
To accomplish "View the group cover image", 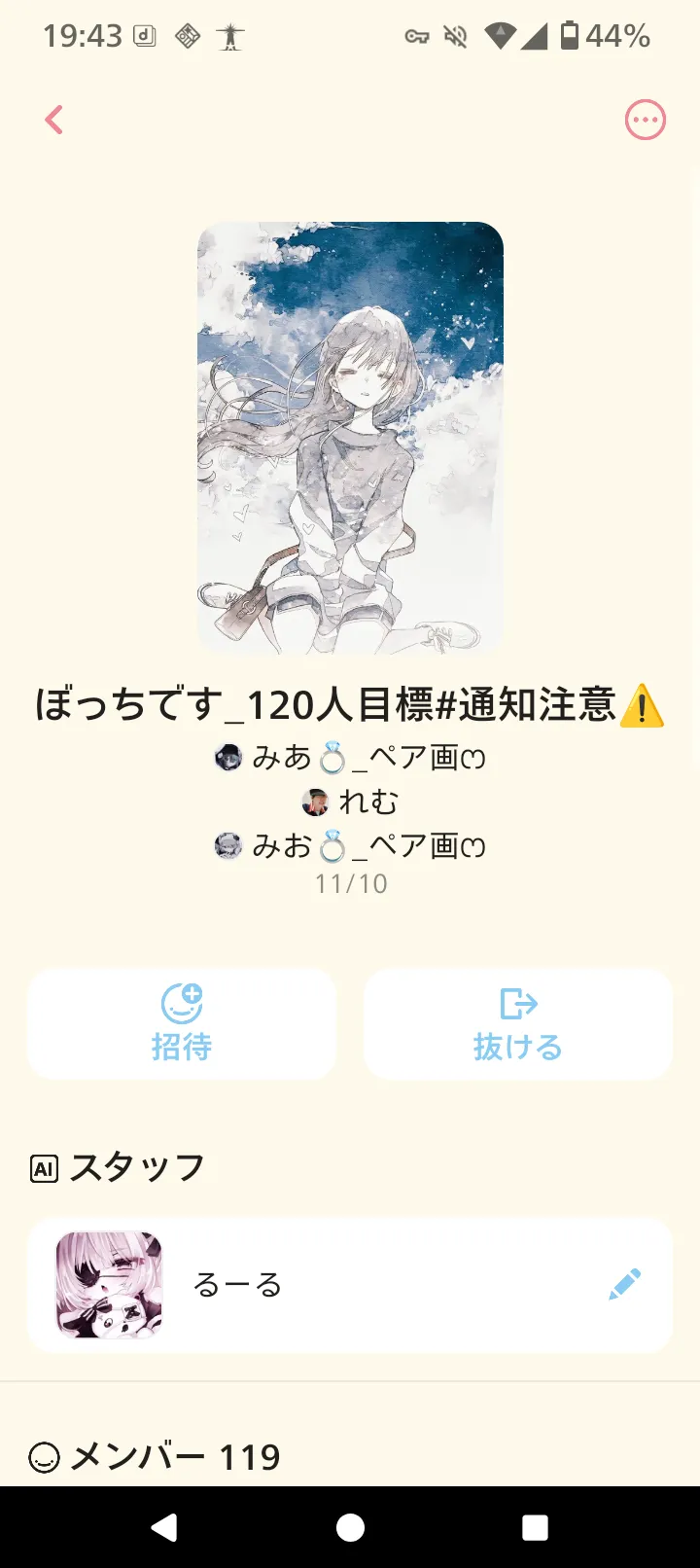I will (x=350, y=438).
